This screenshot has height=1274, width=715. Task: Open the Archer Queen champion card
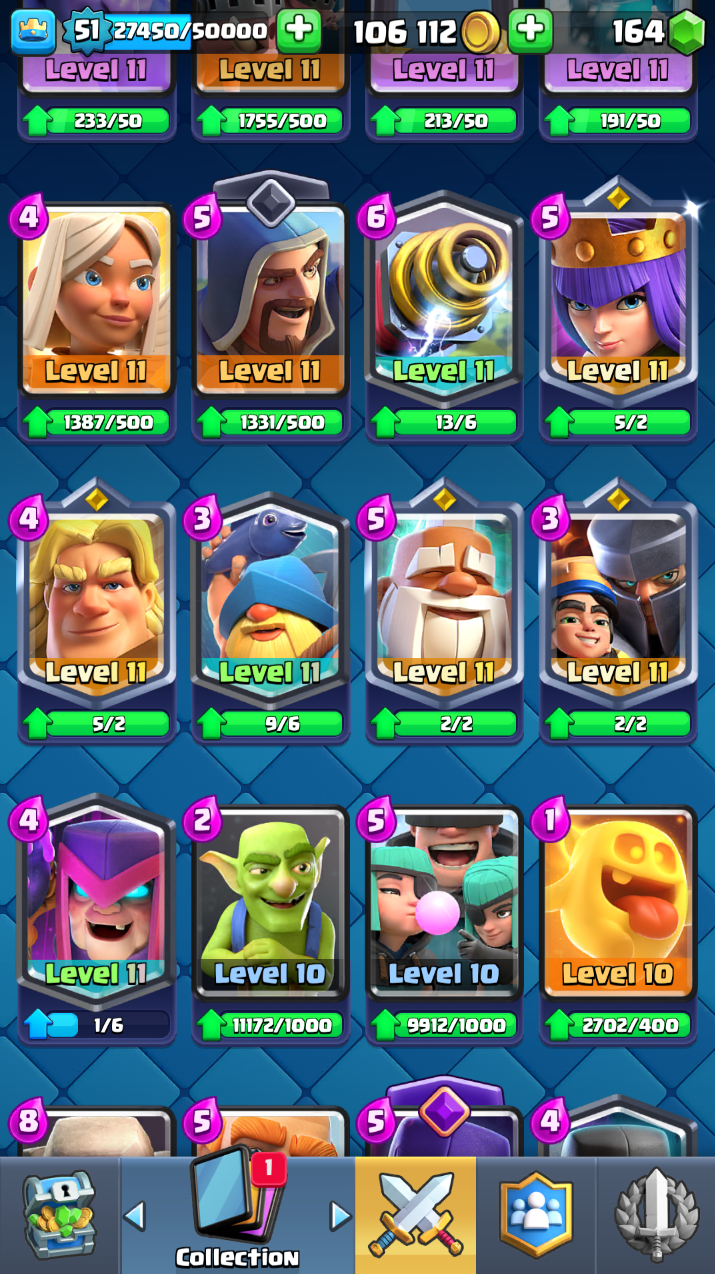coord(617,300)
